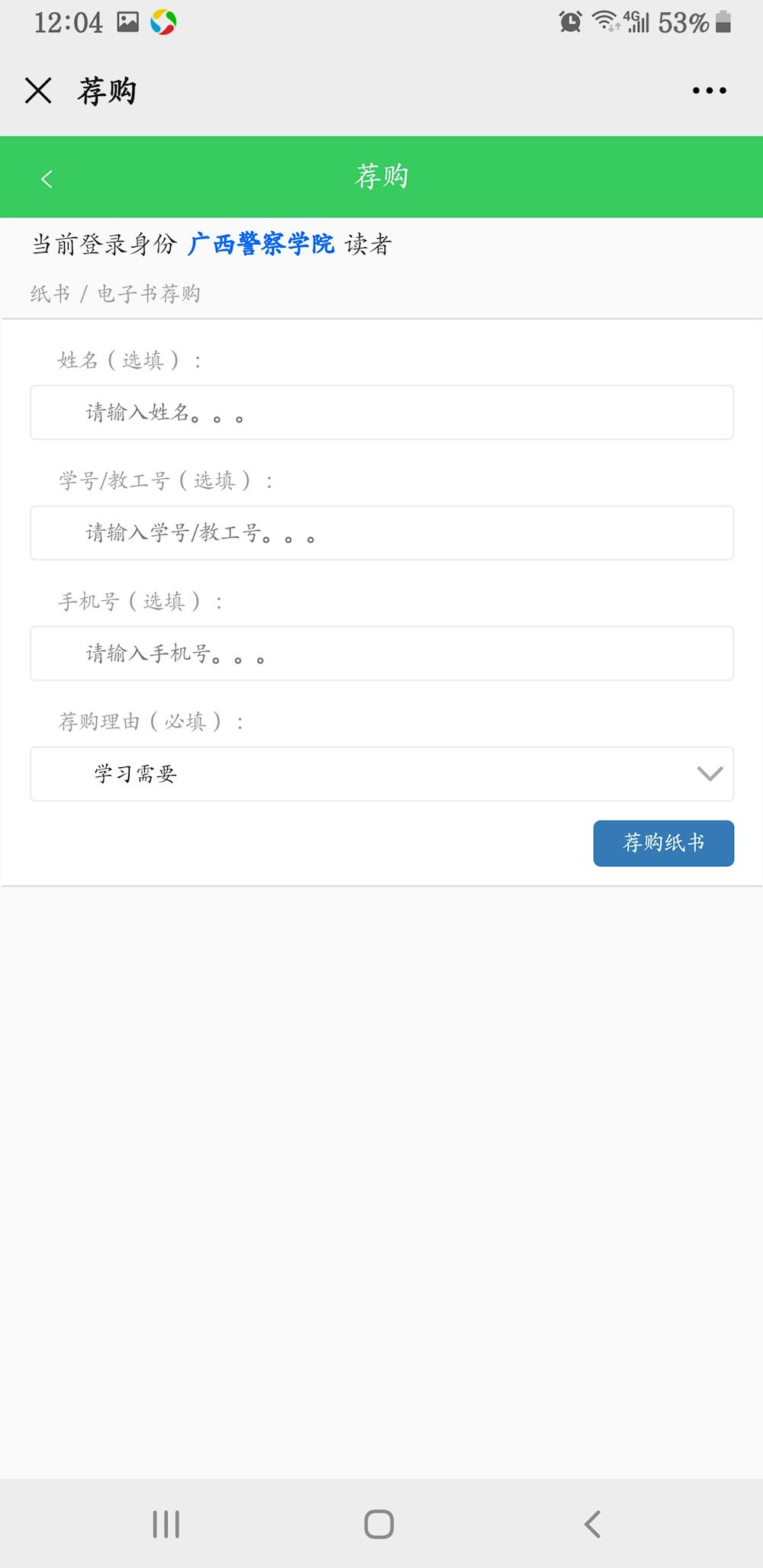
Task: Submit with the 荐购纸书 button
Action: [x=663, y=843]
